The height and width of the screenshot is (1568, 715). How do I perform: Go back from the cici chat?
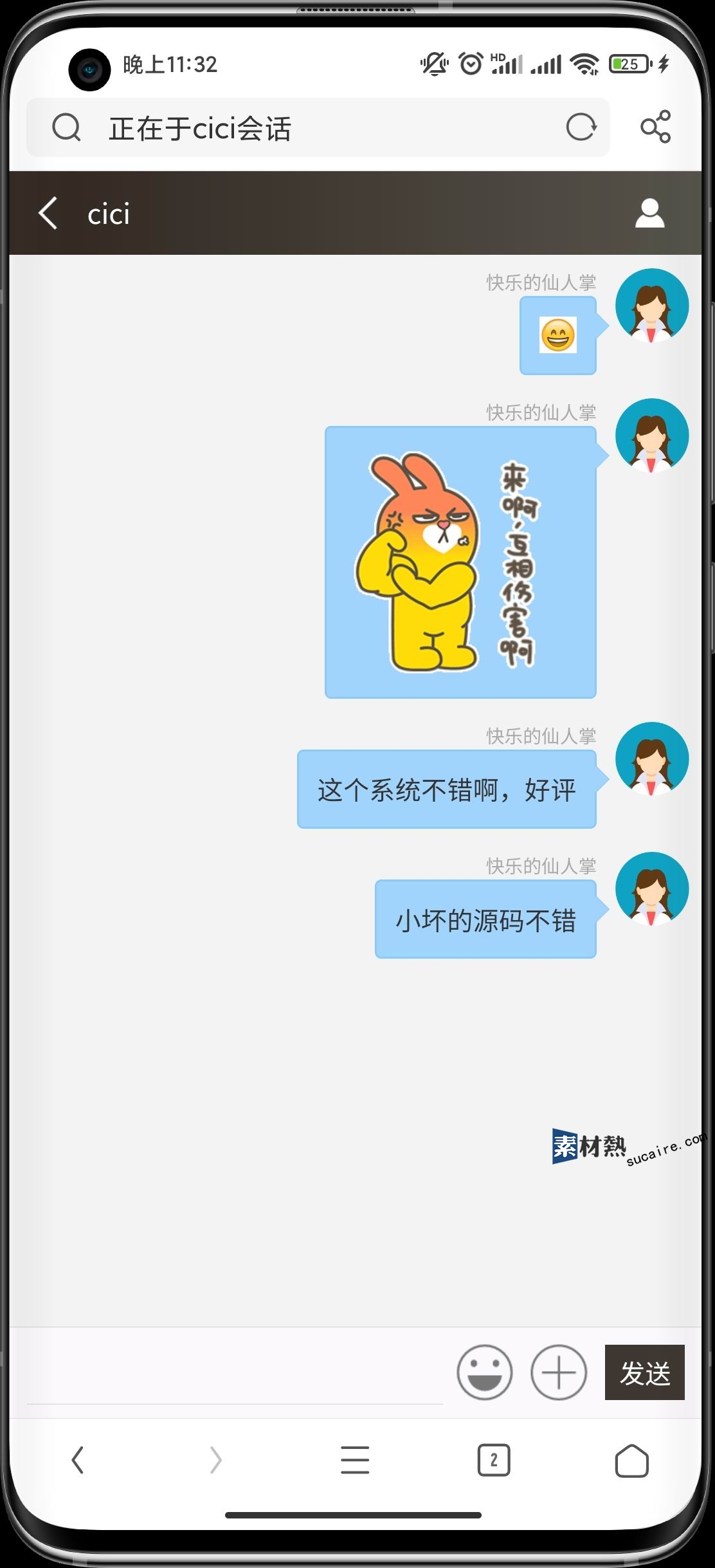pos(49,213)
